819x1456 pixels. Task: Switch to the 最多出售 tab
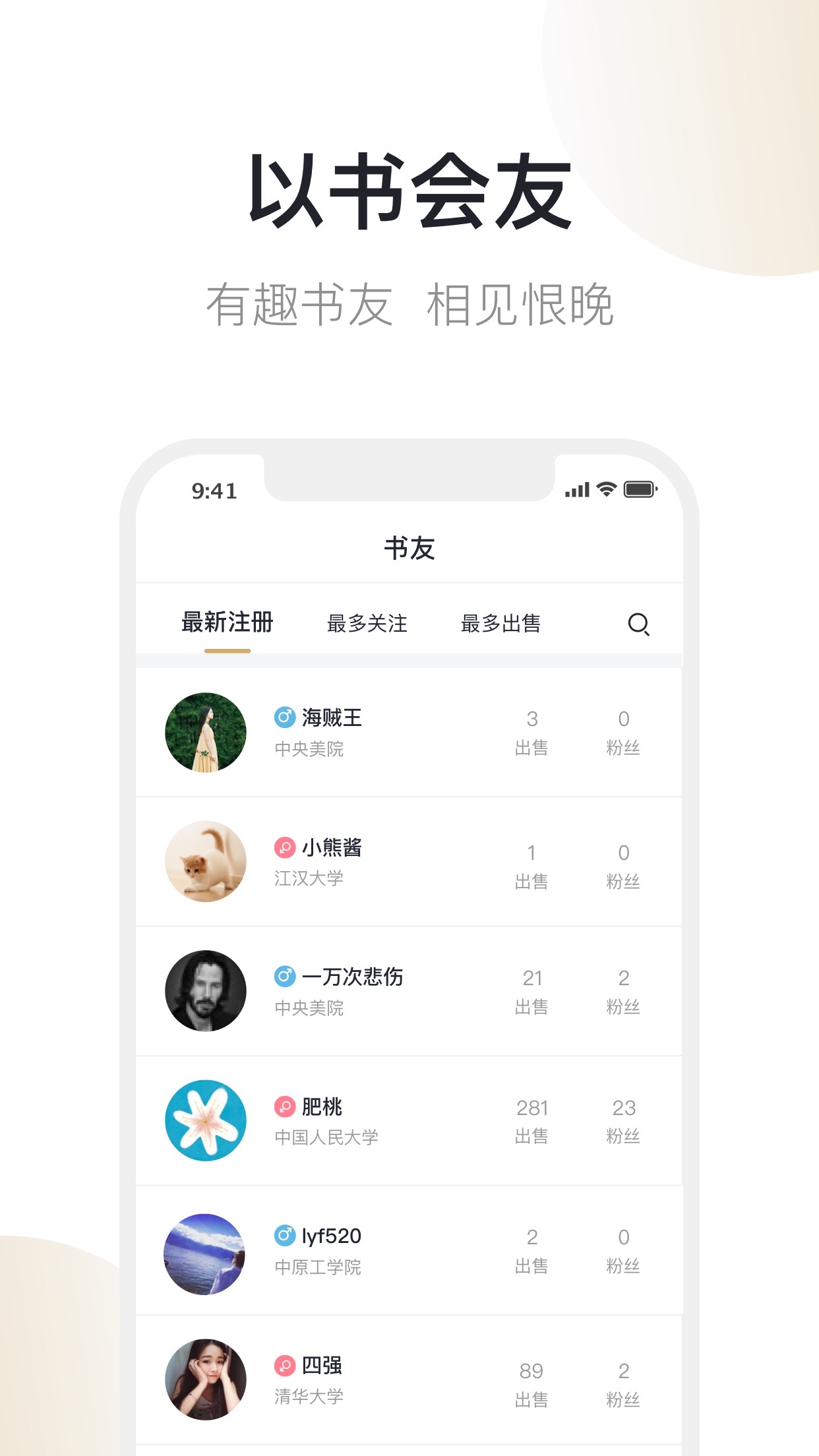pyautogui.click(x=502, y=622)
